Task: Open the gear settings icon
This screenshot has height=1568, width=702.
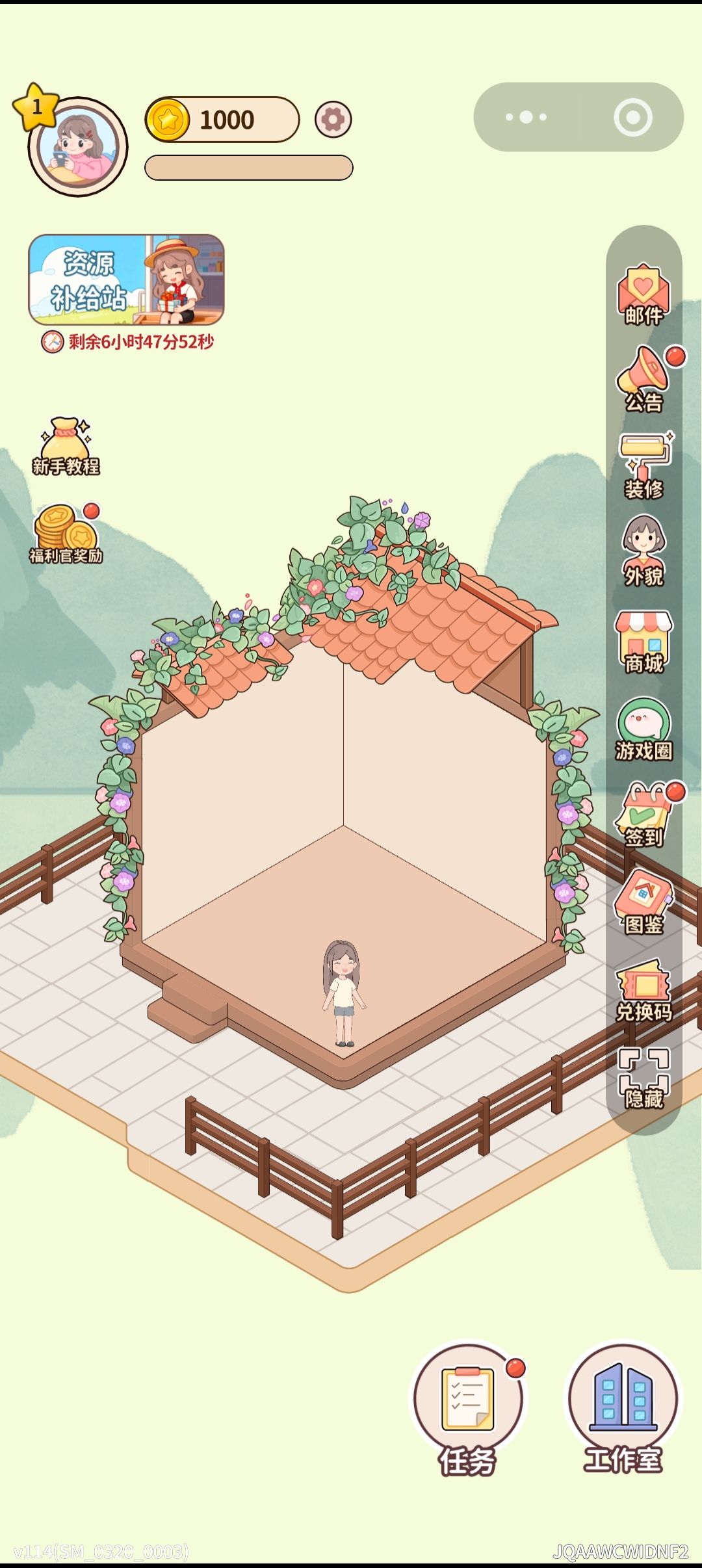Action: point(333,120)
